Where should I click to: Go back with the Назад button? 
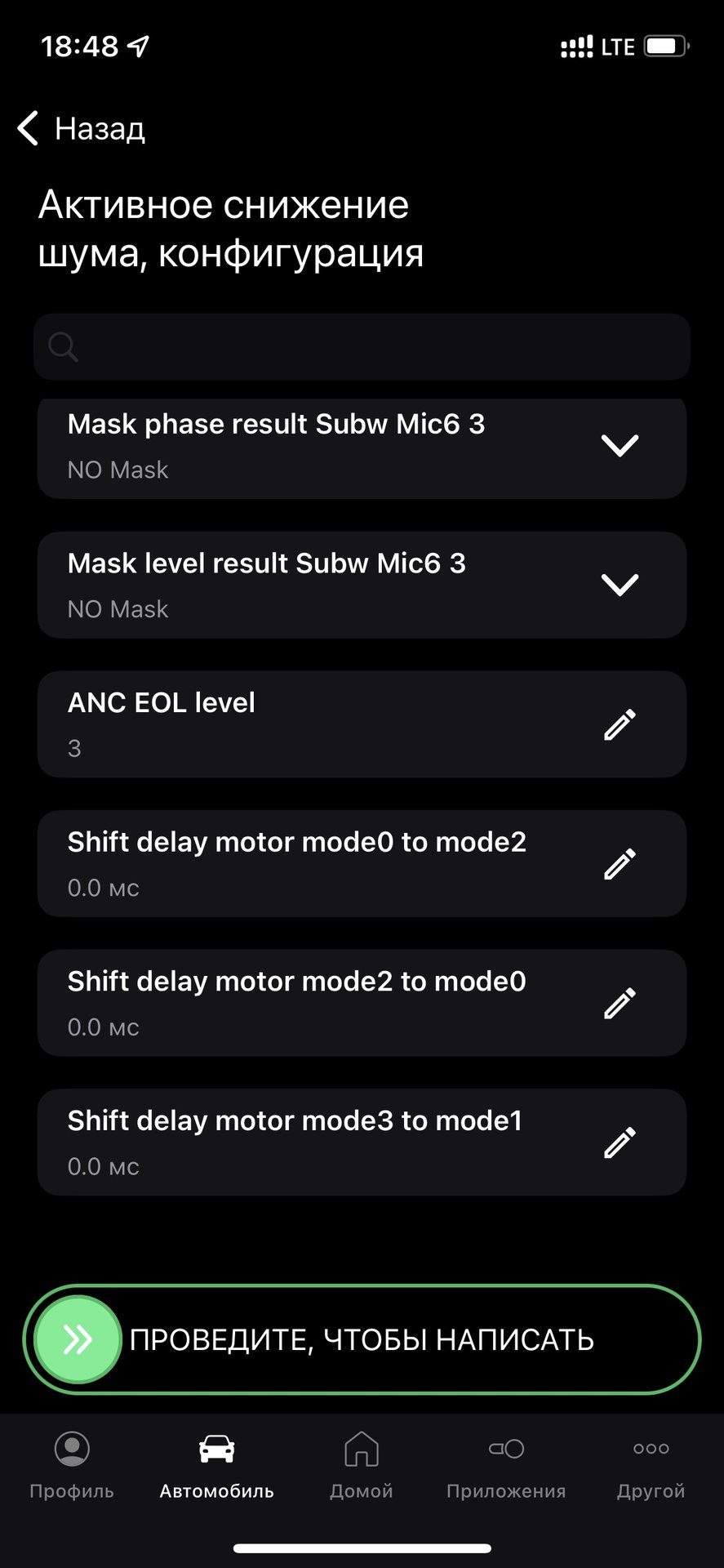point(81,128)
